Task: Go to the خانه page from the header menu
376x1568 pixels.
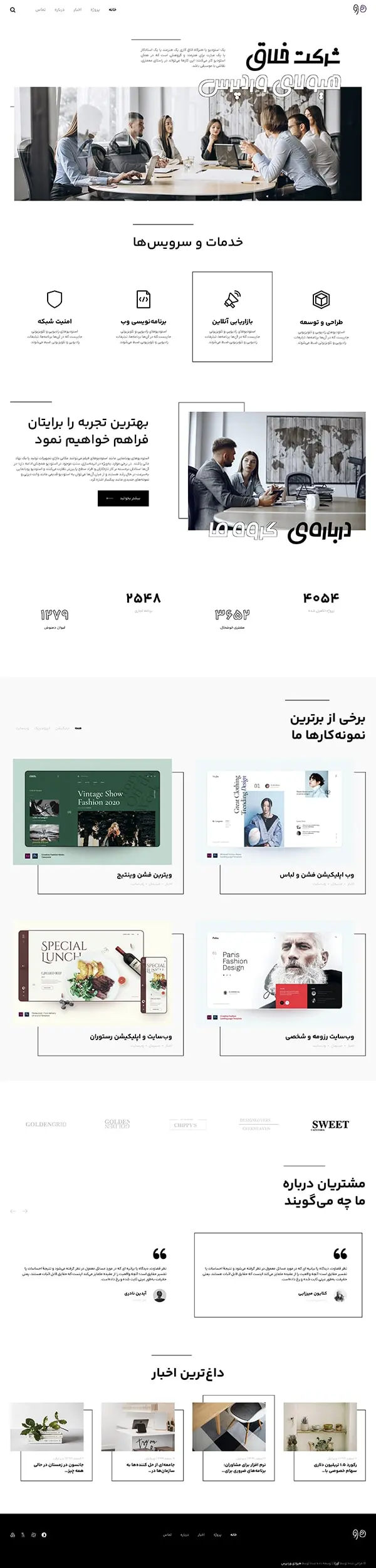Action: click(112, 10)
